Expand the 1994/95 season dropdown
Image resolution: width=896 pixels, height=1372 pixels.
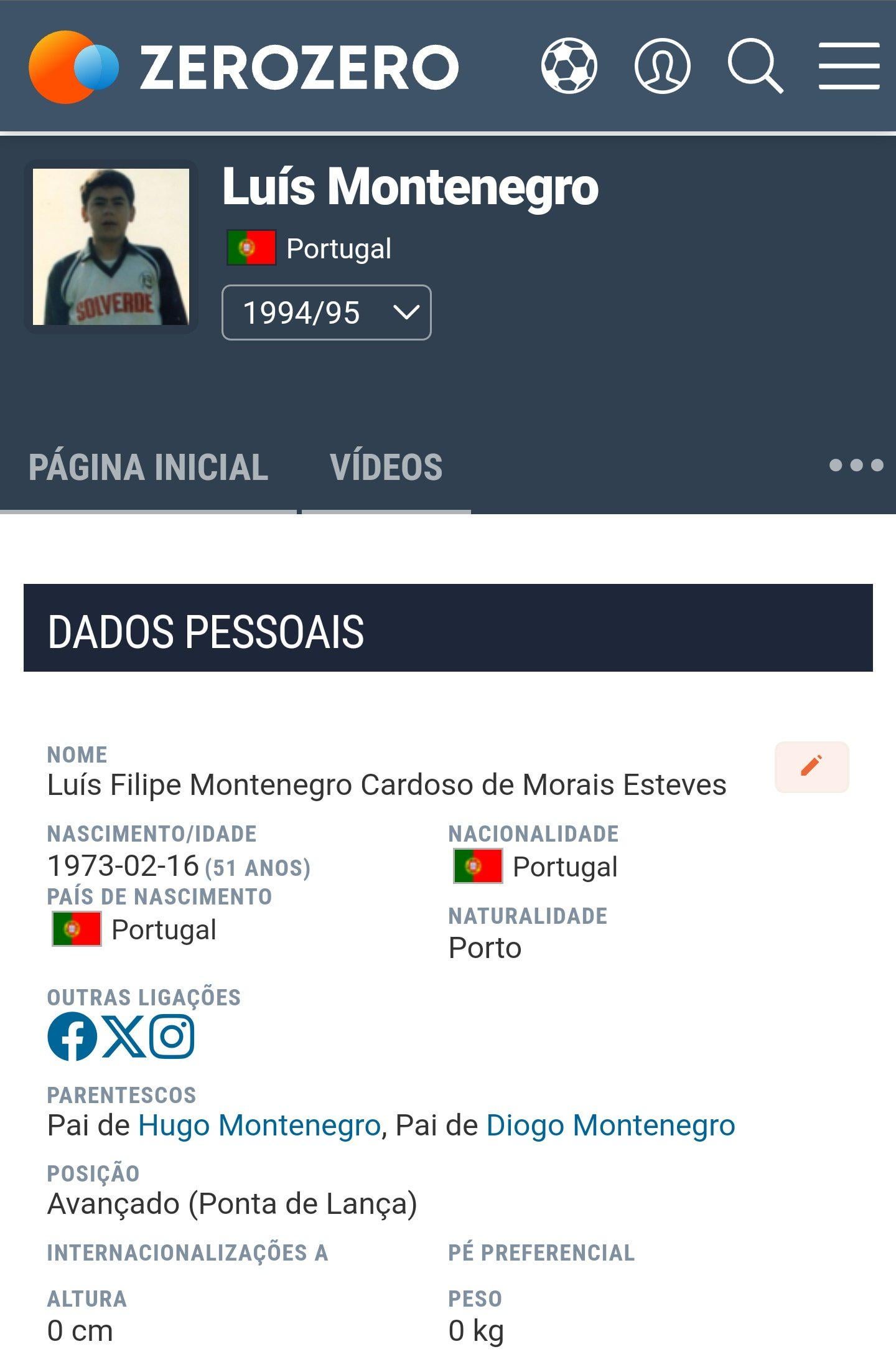pyautogui.click(x=326, y=312)
